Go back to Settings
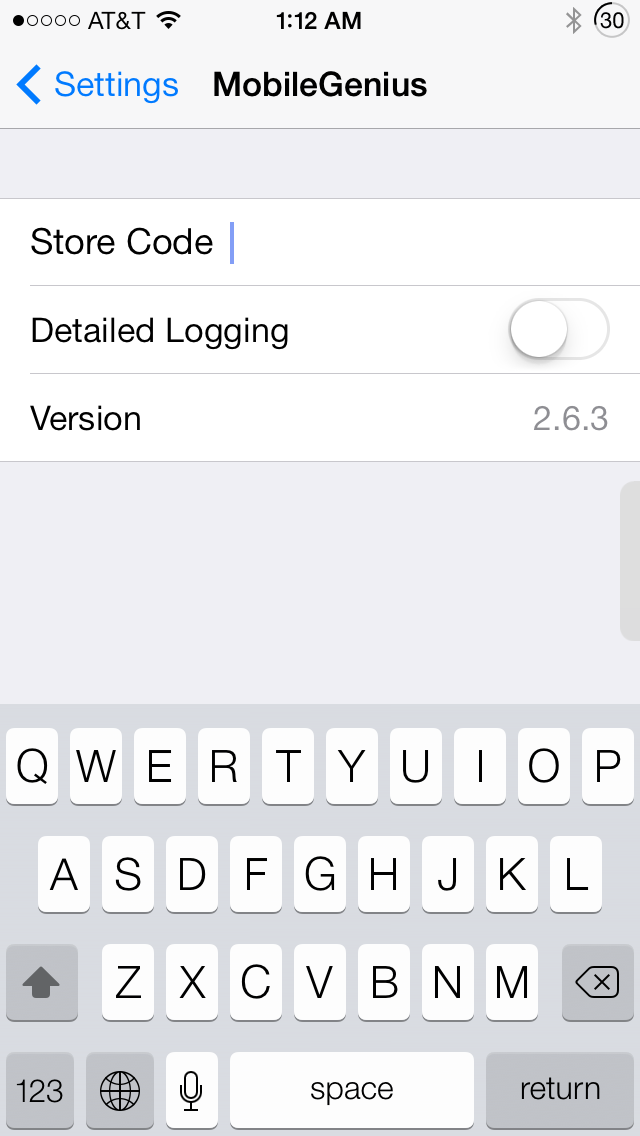 pyautogui.click(x=97, y=85)
